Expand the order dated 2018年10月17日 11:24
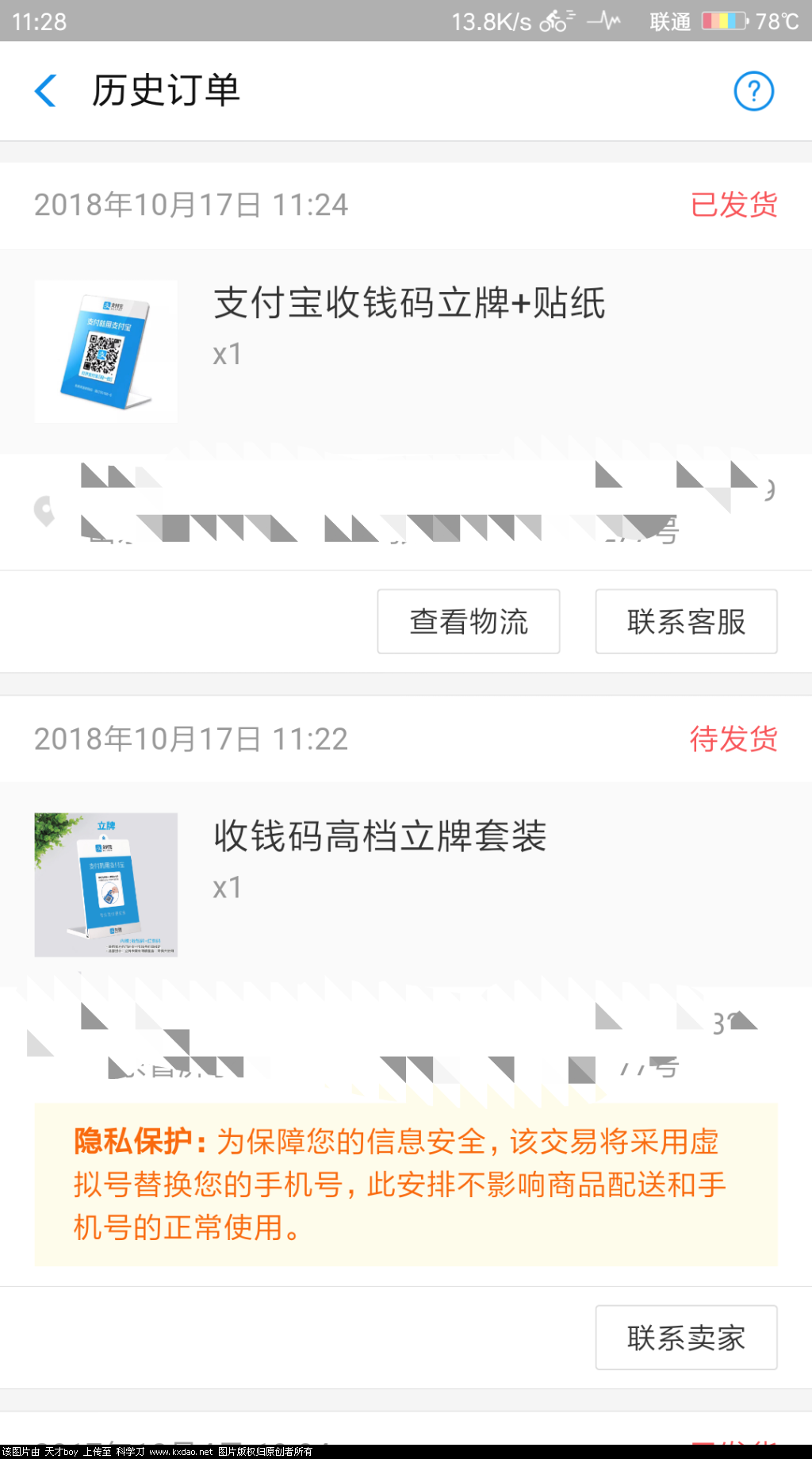Screen dimensions: 812x1459 point(192,205)
